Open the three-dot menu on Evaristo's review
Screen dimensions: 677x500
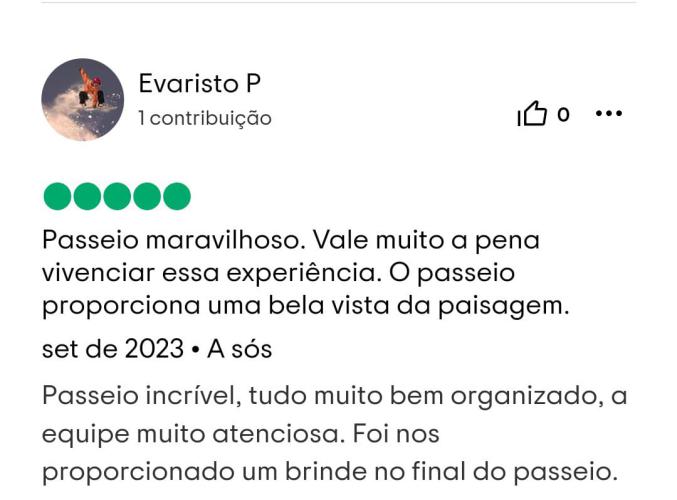point(608,114)
